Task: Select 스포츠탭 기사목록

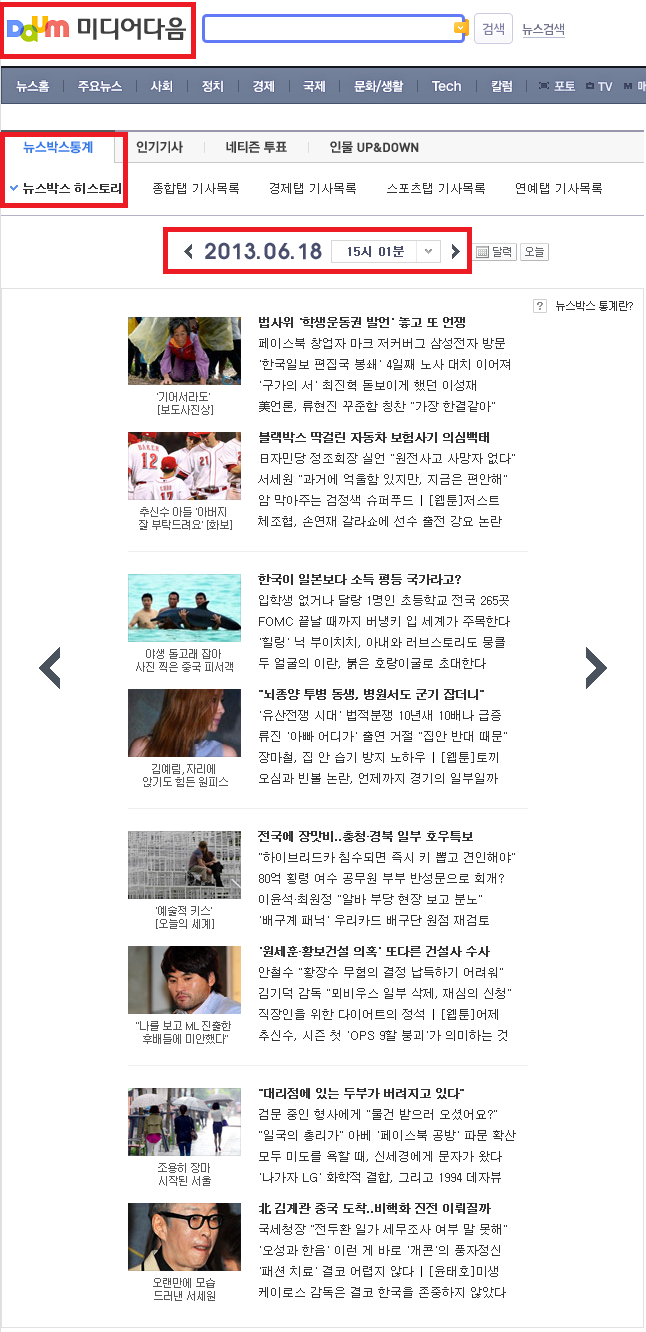Action: click(x=436, y=188)
